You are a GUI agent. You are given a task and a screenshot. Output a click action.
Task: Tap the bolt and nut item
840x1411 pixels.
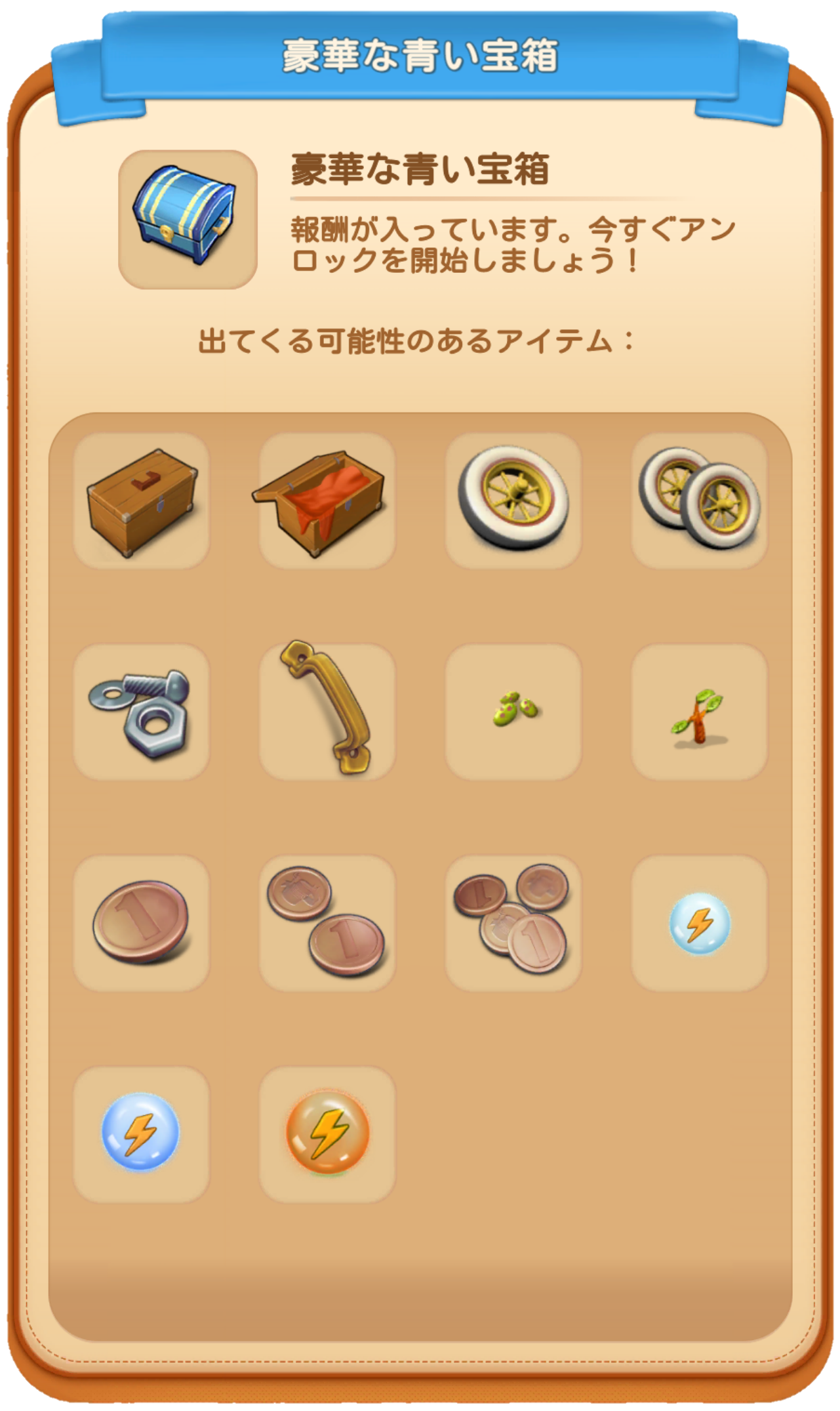[x=142, y=712]
